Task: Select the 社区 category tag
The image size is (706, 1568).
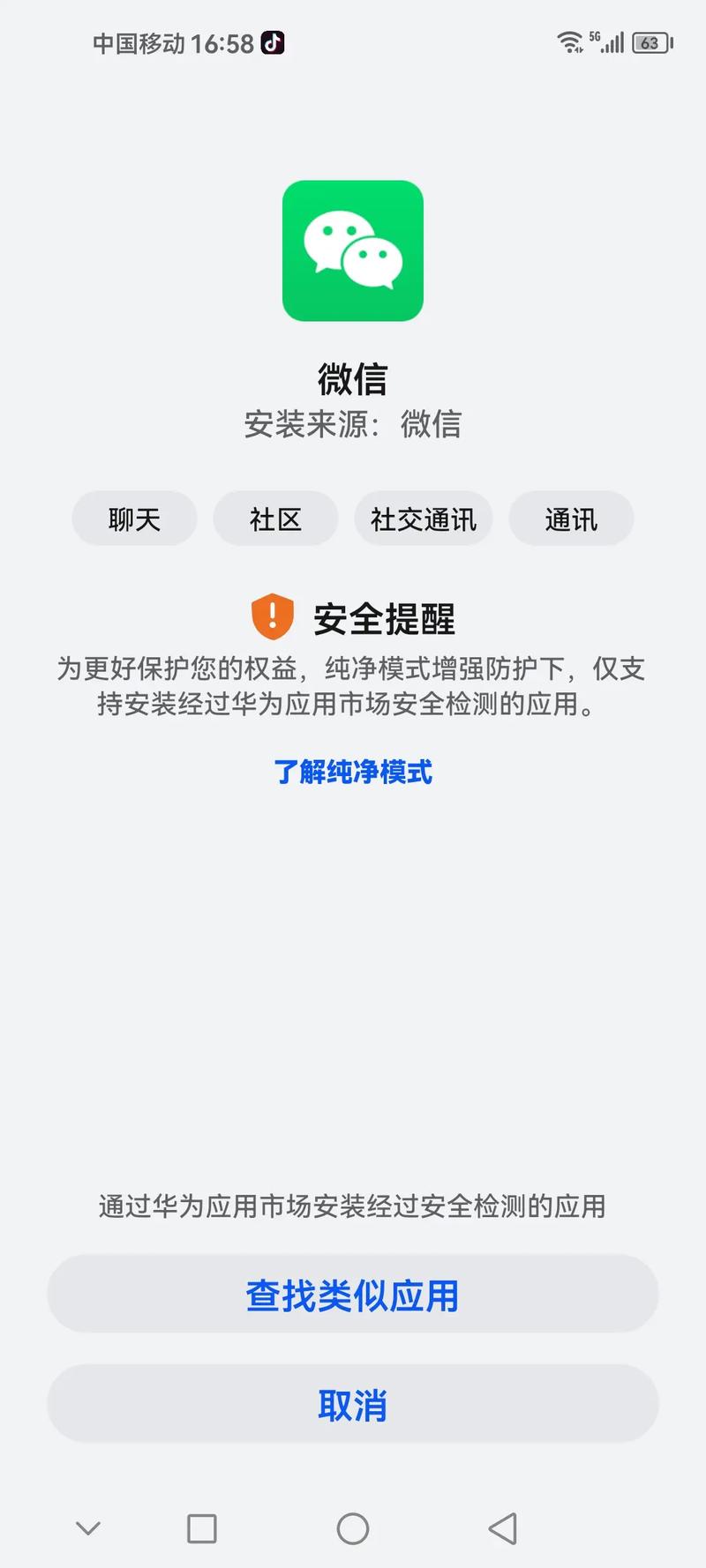Action: click(x=275, y=519)
